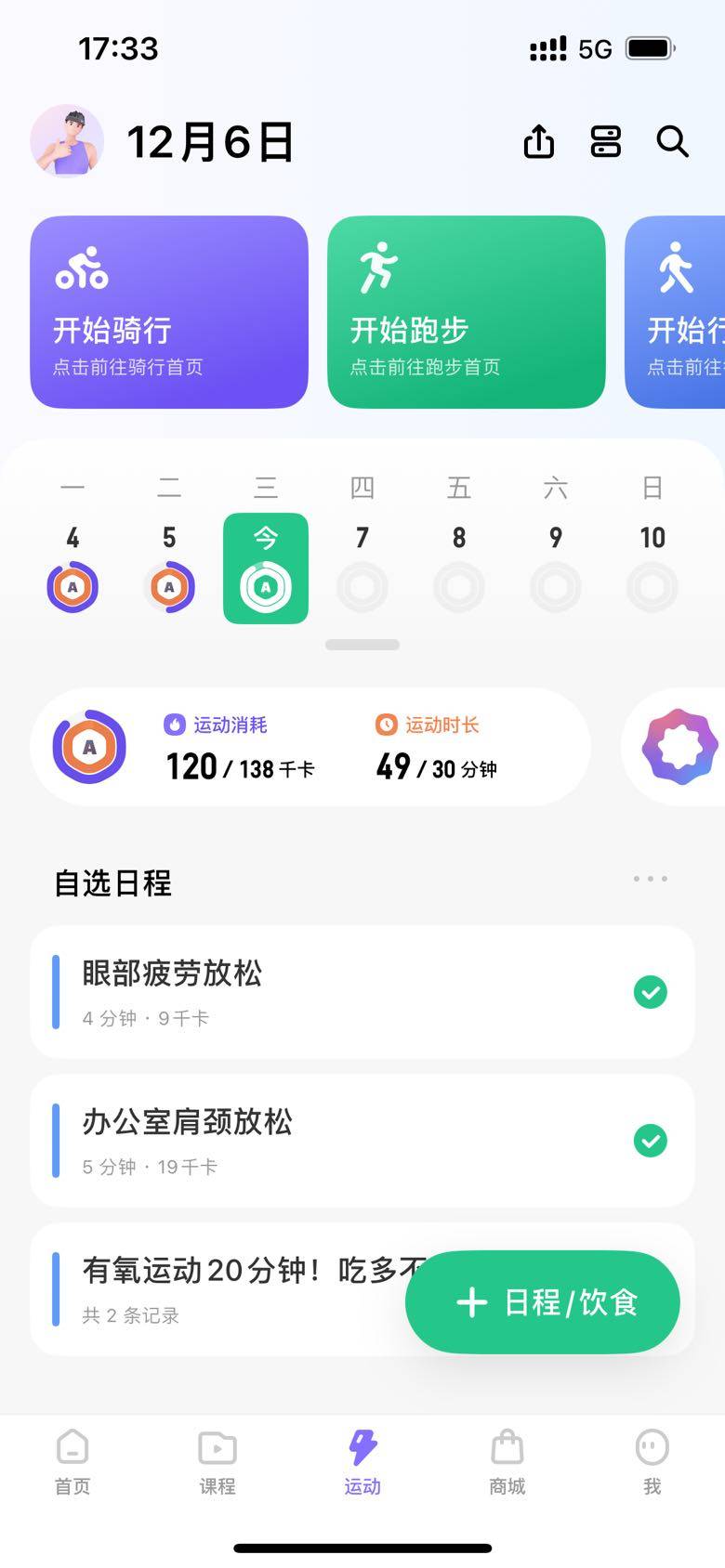Select Sunday the 10th in the calendar
725x1568 pixels.
[x=652, y=568]
